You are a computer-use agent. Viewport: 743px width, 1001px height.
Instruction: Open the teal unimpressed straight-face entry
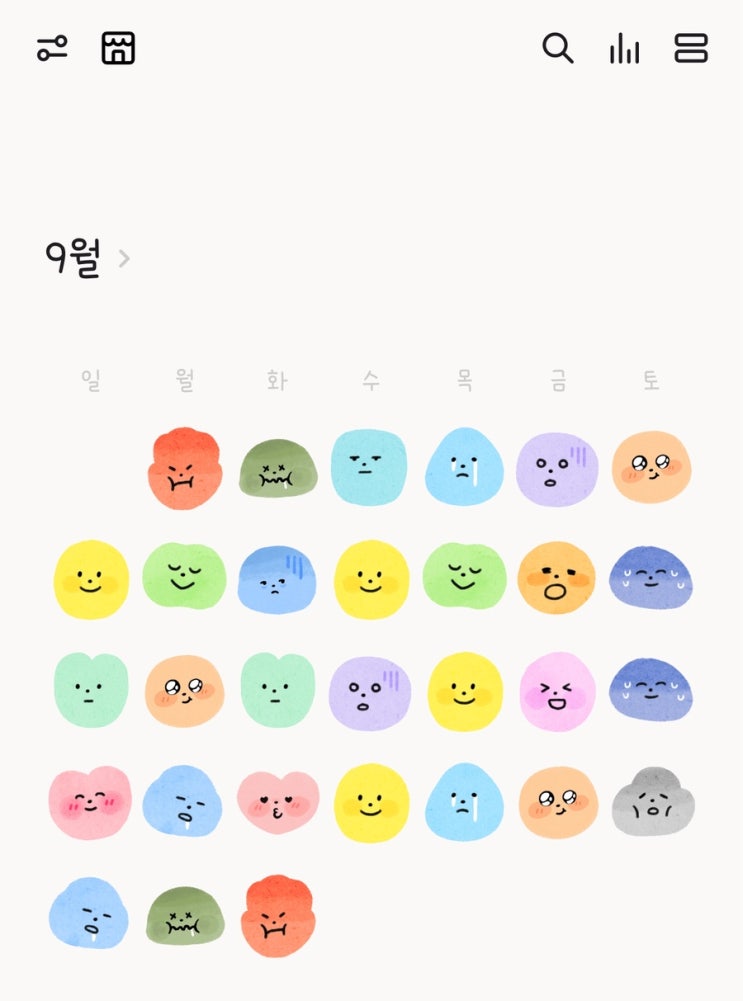(369, 467)
